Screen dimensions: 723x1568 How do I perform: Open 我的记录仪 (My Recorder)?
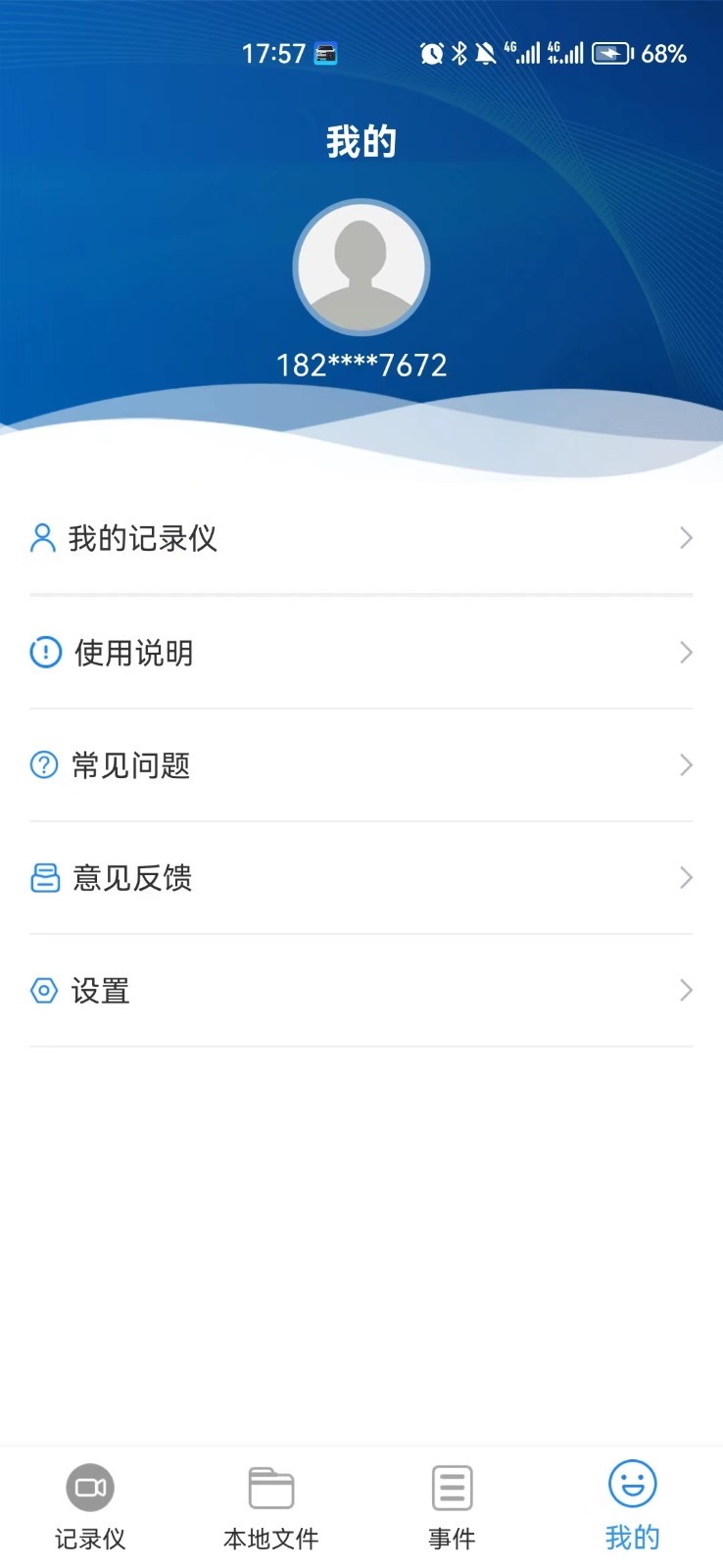(361, 538)
